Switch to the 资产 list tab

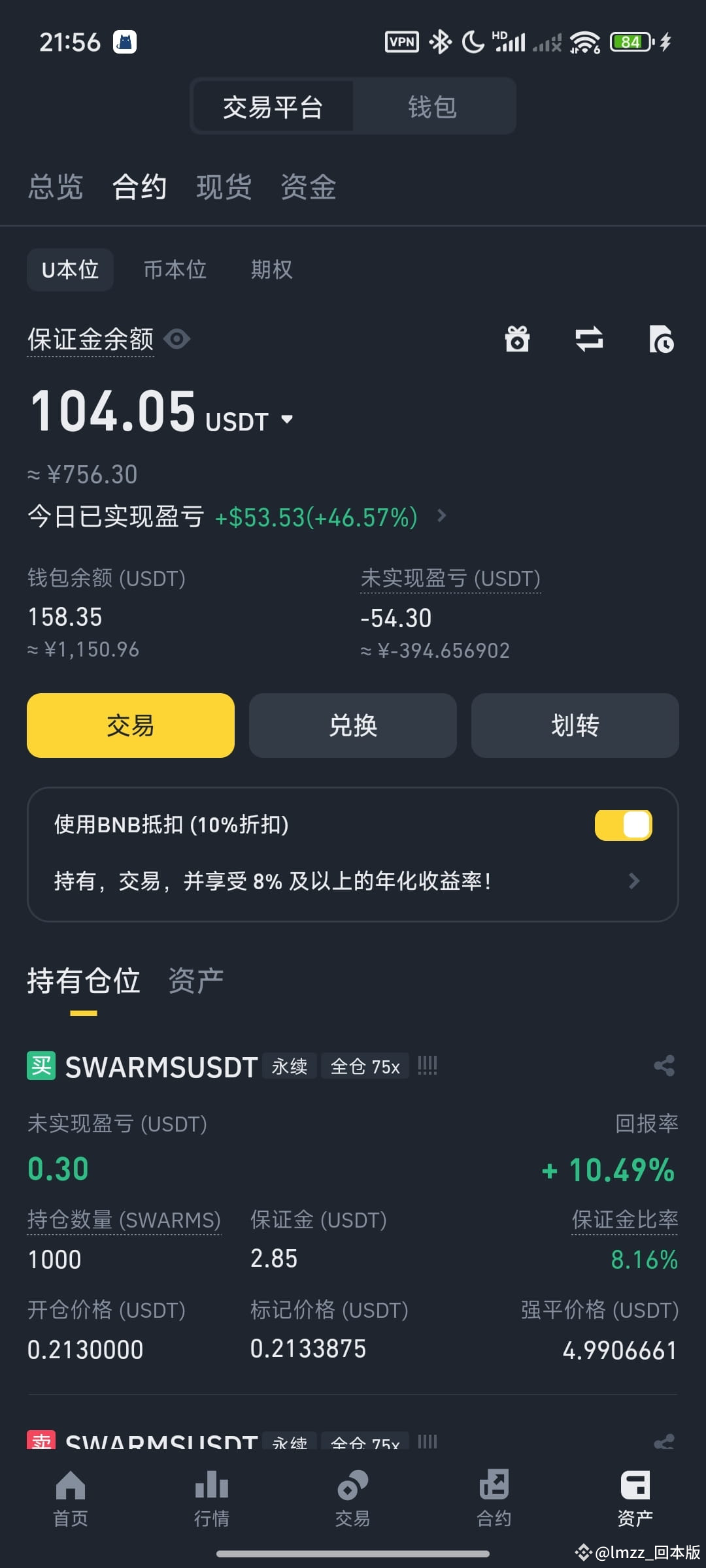(x=196, y=981)
